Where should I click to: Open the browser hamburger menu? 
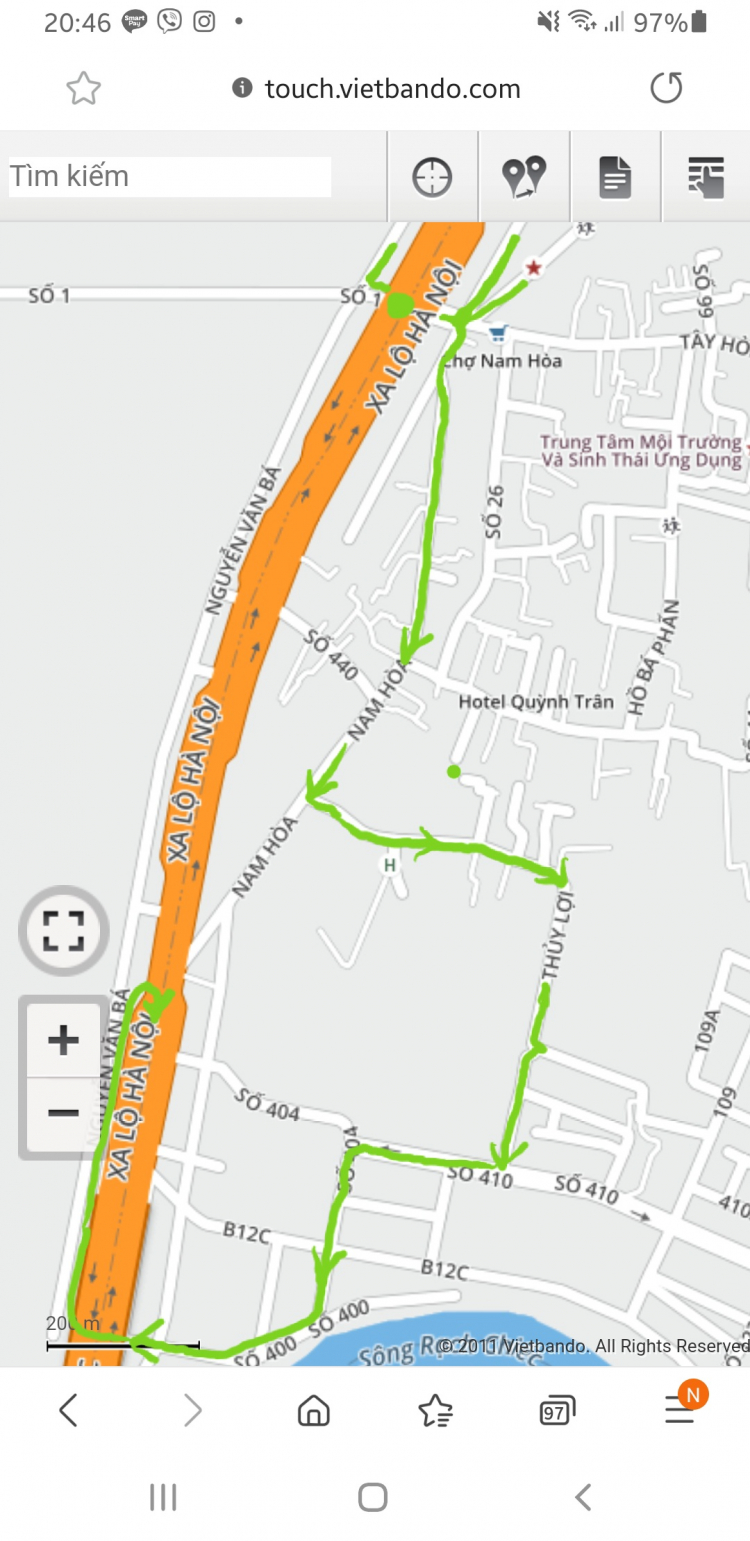(680, 1411)
